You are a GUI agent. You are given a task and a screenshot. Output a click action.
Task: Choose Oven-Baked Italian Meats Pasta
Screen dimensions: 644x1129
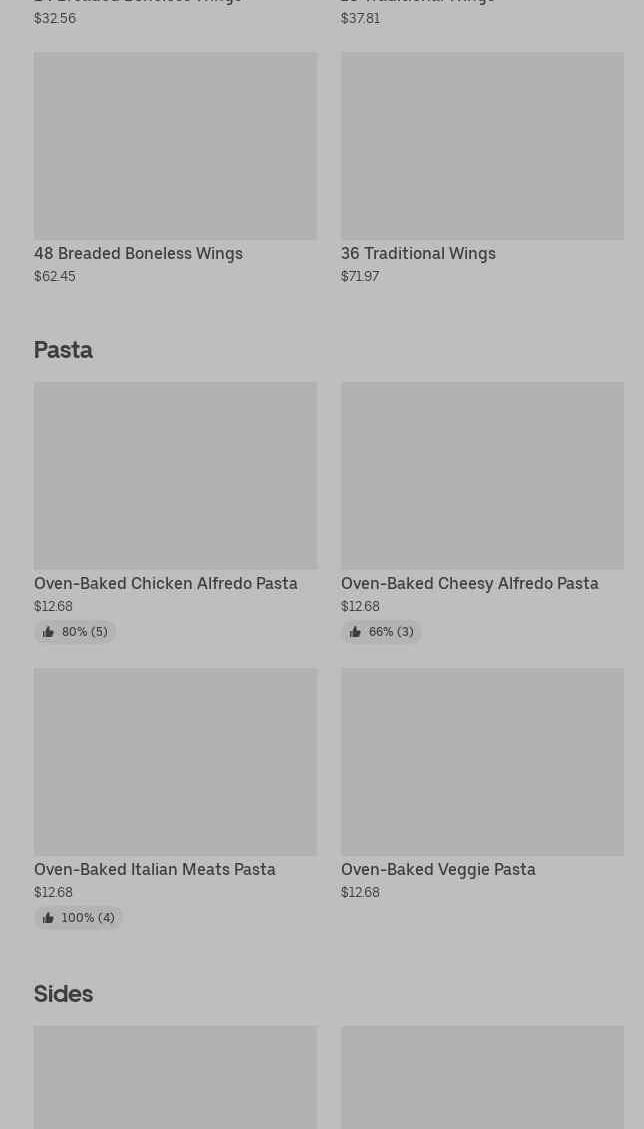point(175,798)
